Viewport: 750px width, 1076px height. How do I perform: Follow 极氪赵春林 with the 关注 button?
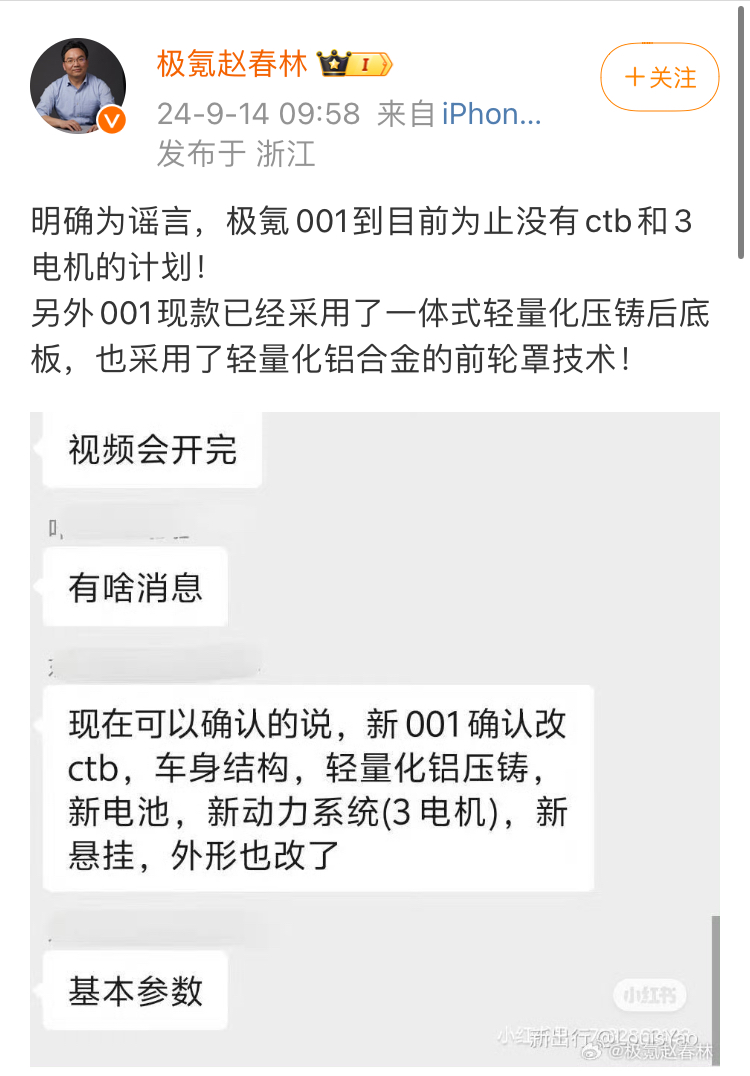pos(659,78)
